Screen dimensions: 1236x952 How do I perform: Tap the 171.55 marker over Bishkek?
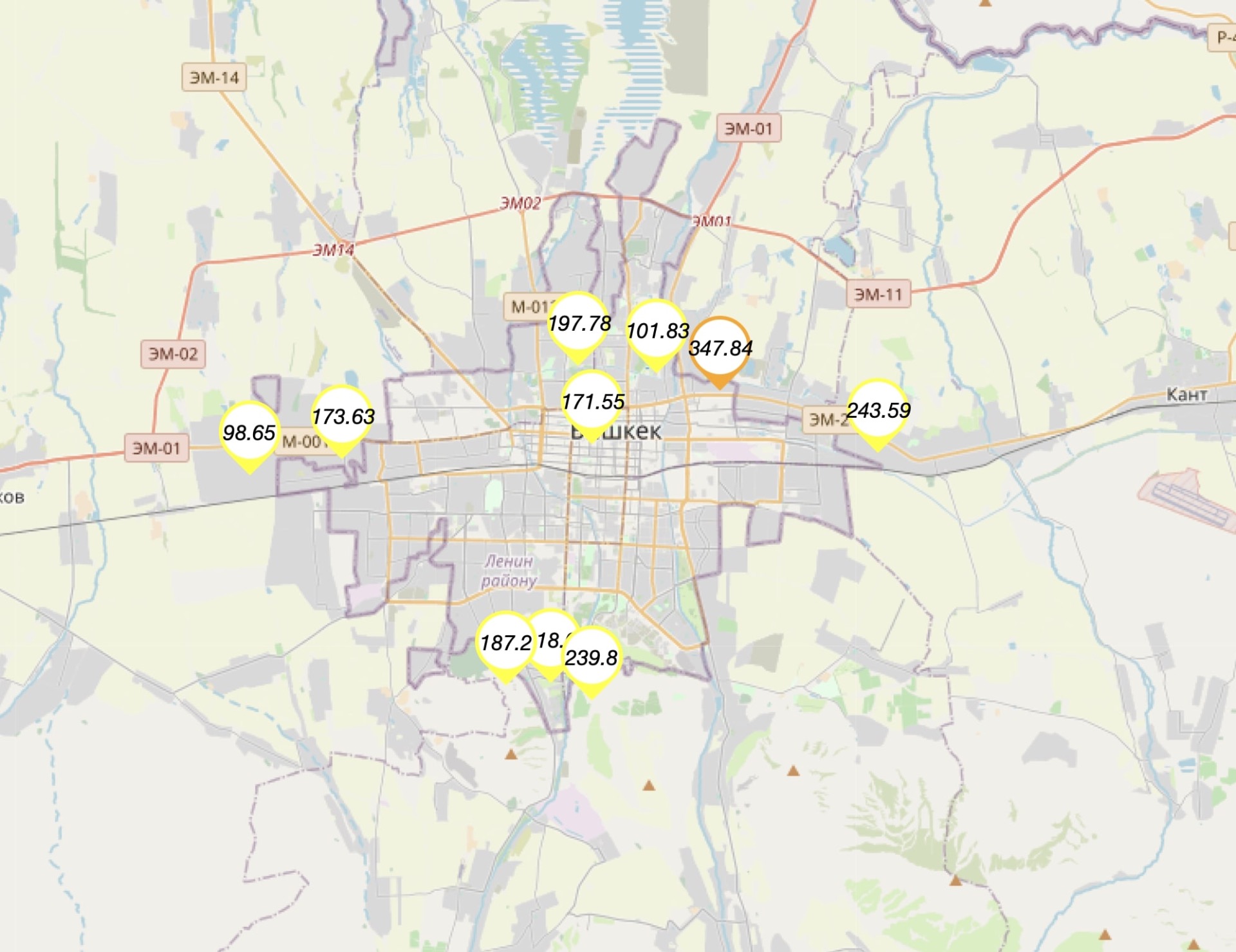(592, 402)
